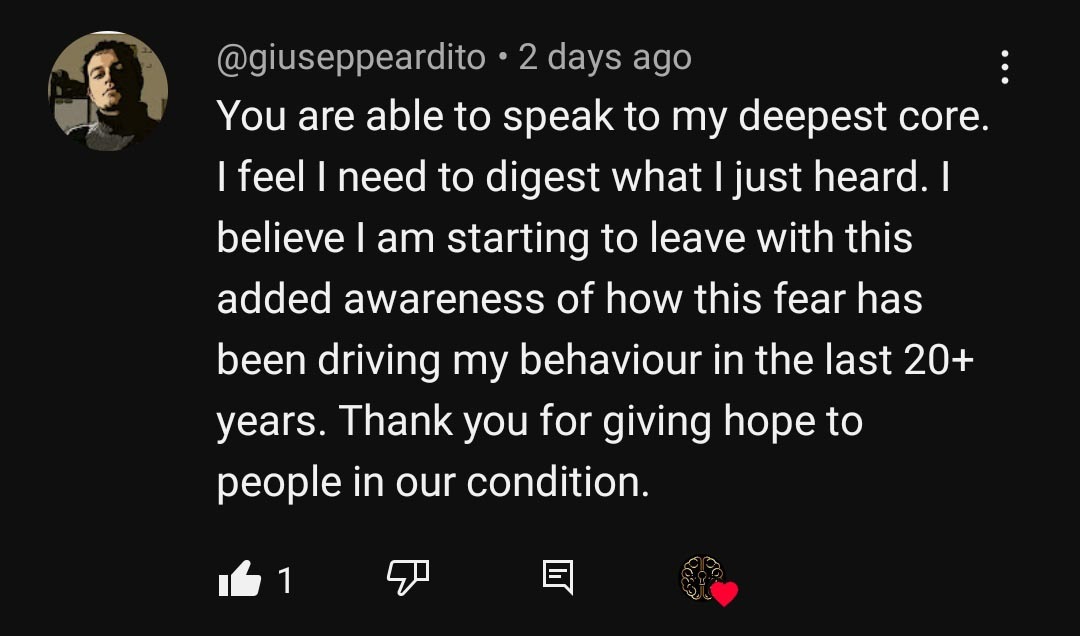This screenshot has width=1080, height=636.
Task: Dislike giuseppeardito's comment
Action: click(407, 576)
